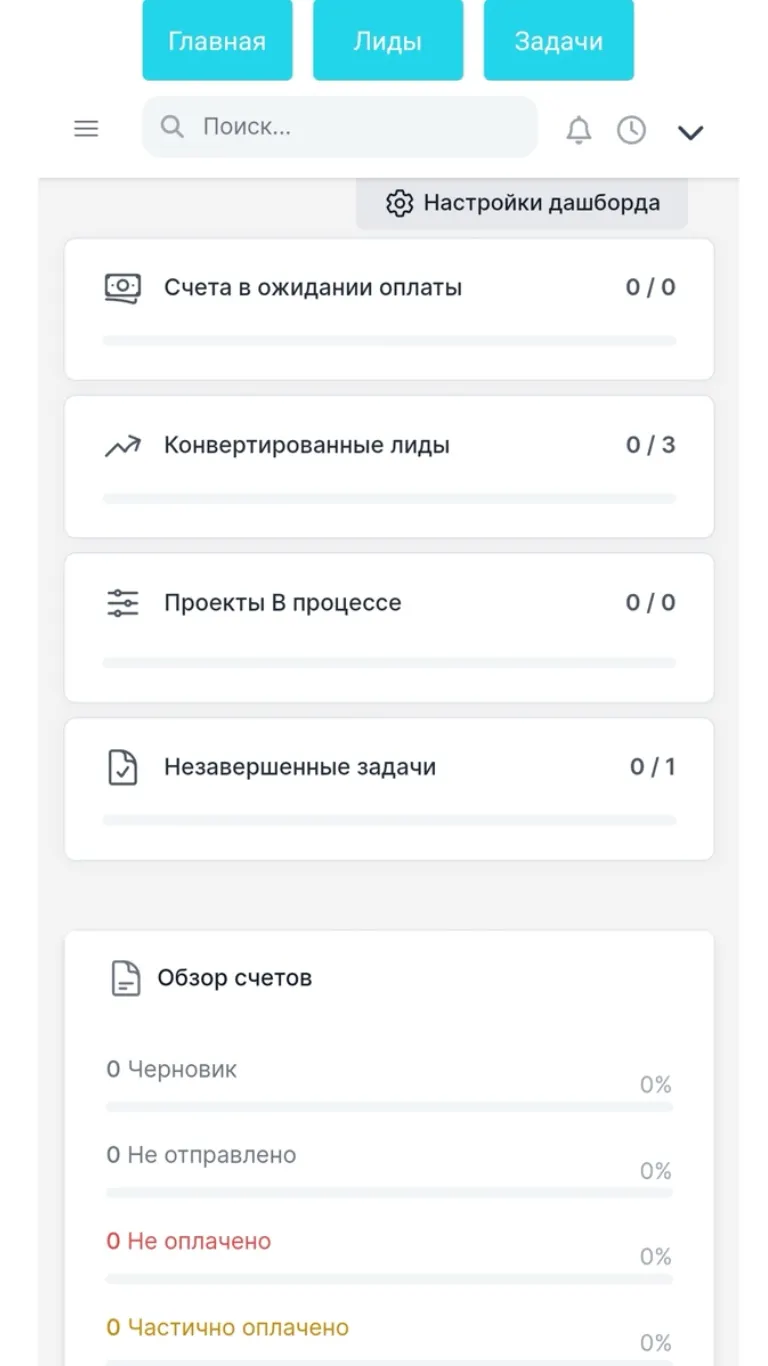Go to the Лиды section

coord(388,40)
